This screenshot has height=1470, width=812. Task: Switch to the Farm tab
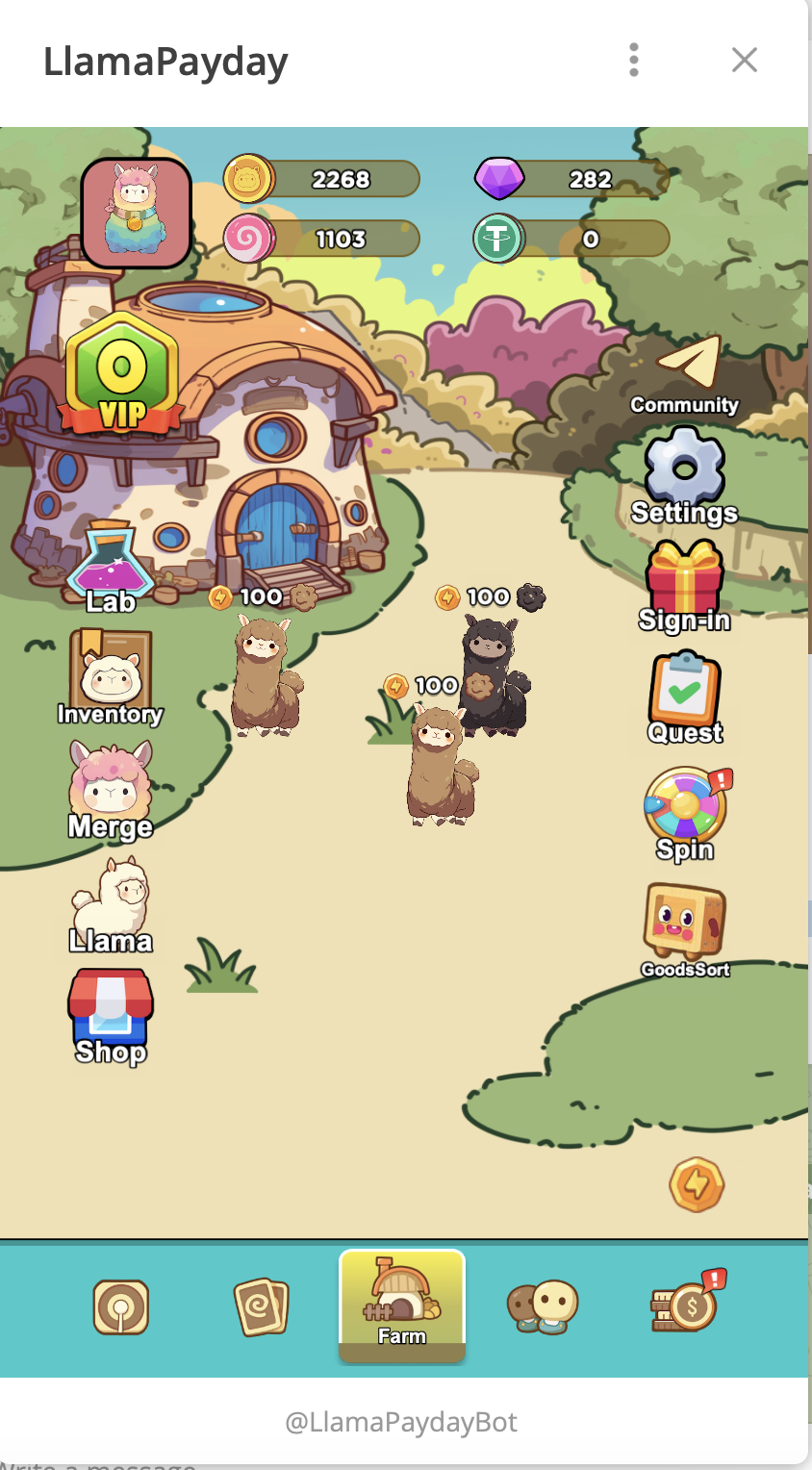[x=402, y=1305]
